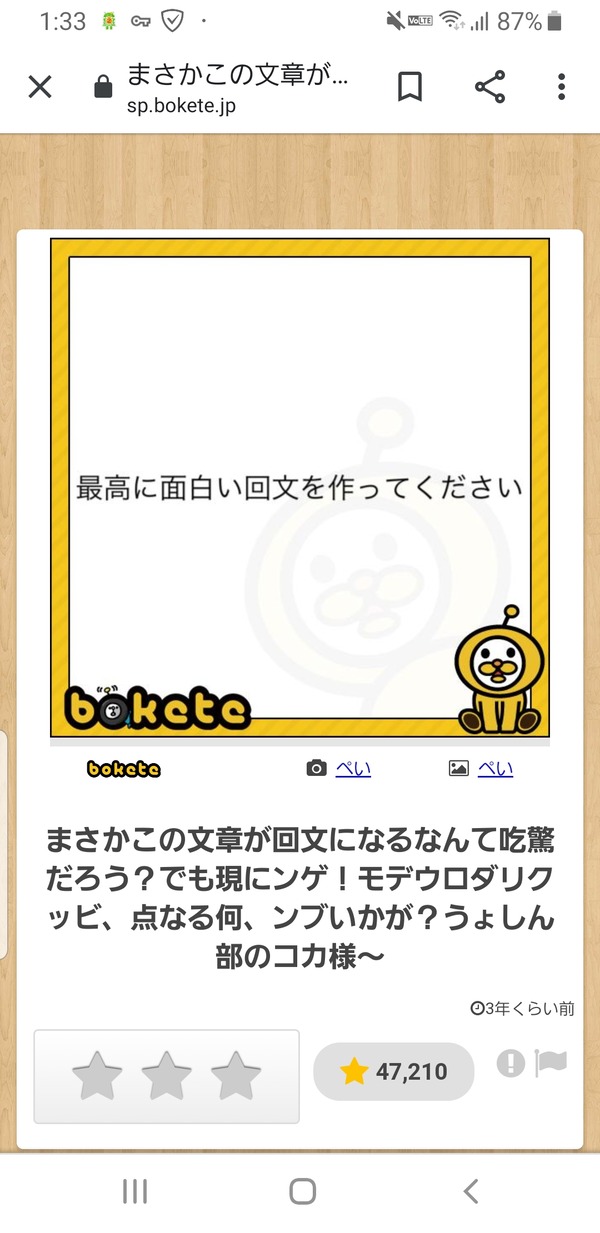Share this bokete page

point(490,87)
